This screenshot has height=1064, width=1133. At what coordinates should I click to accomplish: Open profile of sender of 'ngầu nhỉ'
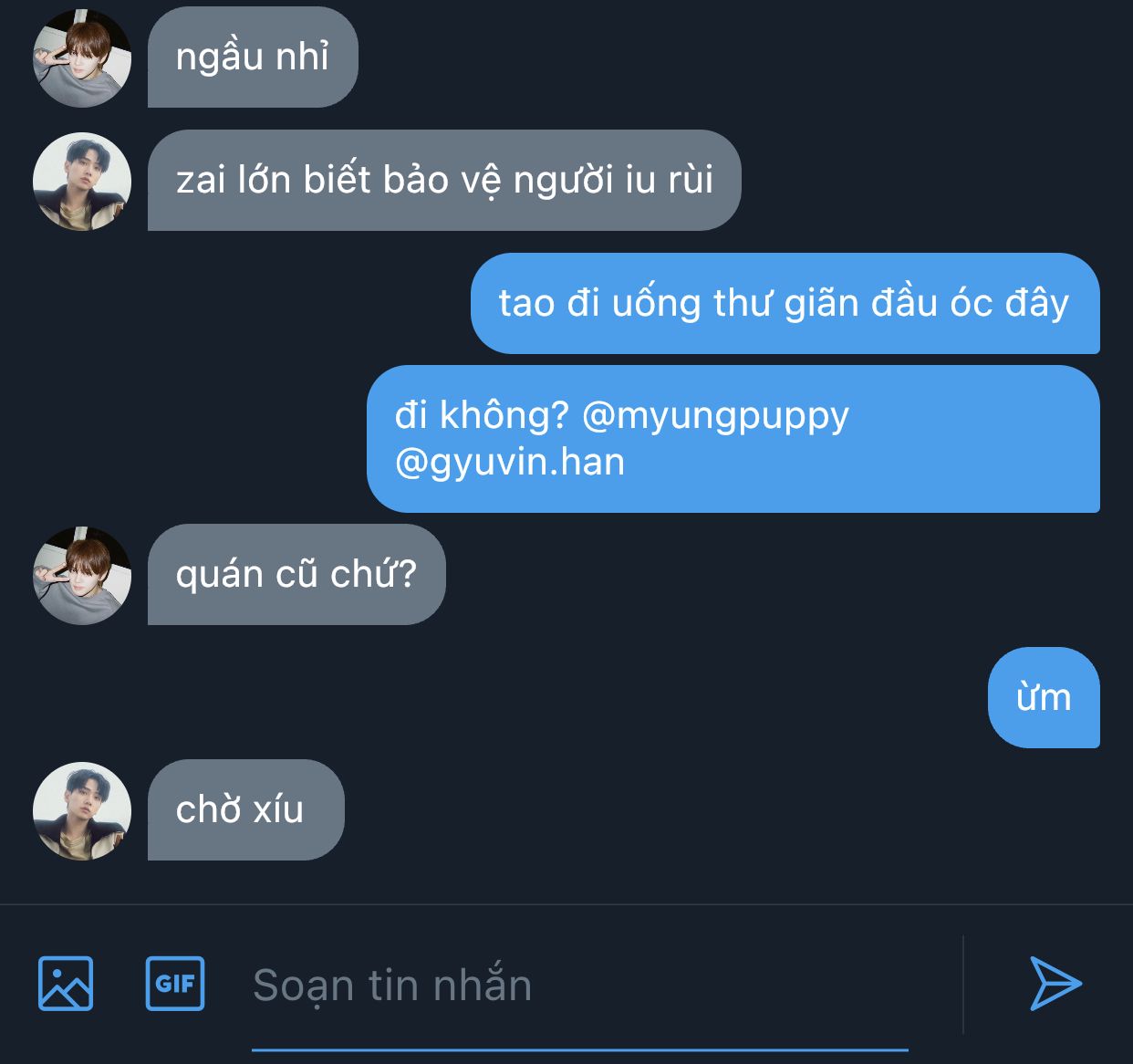[82, 58]
